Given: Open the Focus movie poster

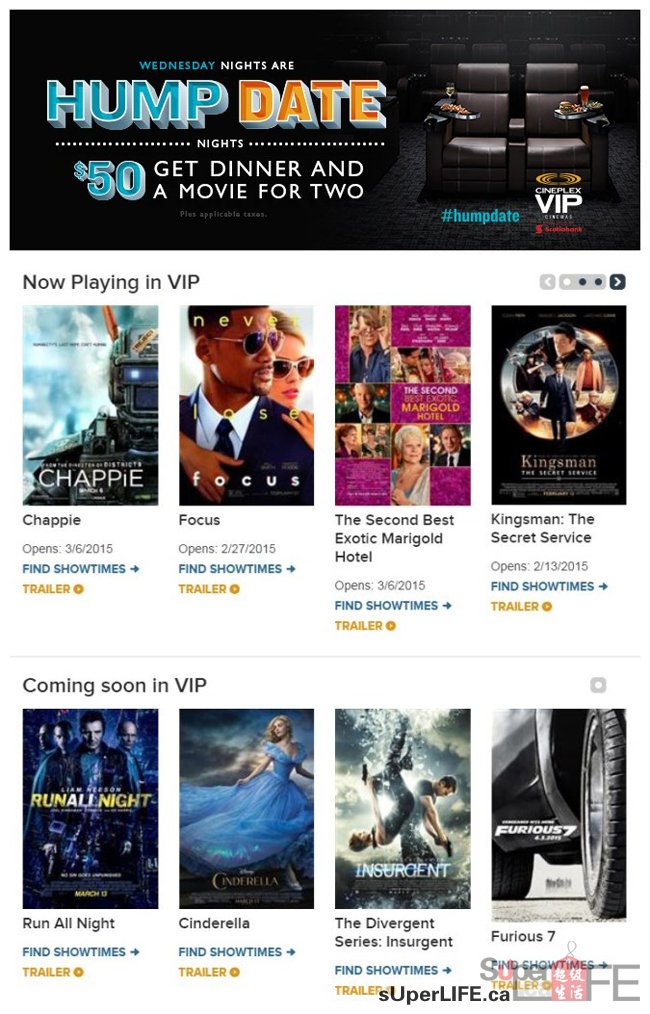Looking at the screenshot, I should 246,405.
